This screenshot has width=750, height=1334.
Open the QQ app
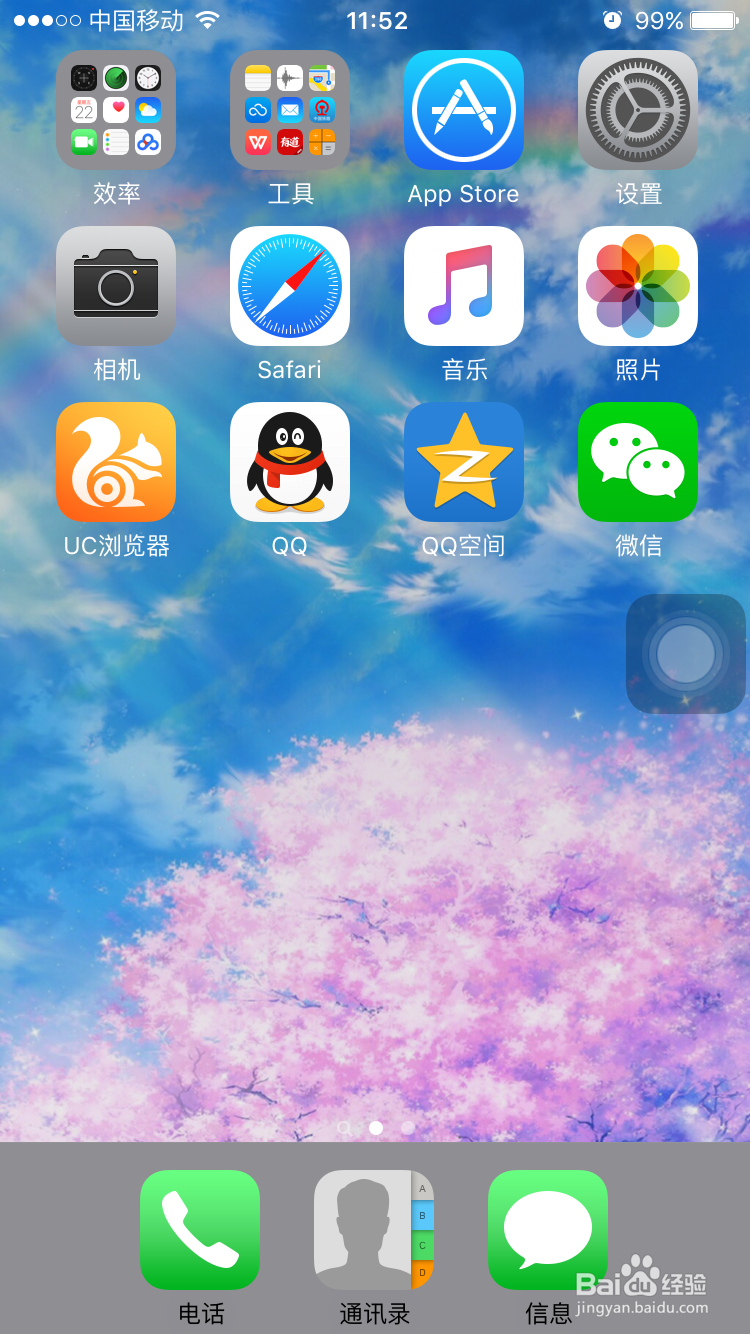click(x=289, y=462)
